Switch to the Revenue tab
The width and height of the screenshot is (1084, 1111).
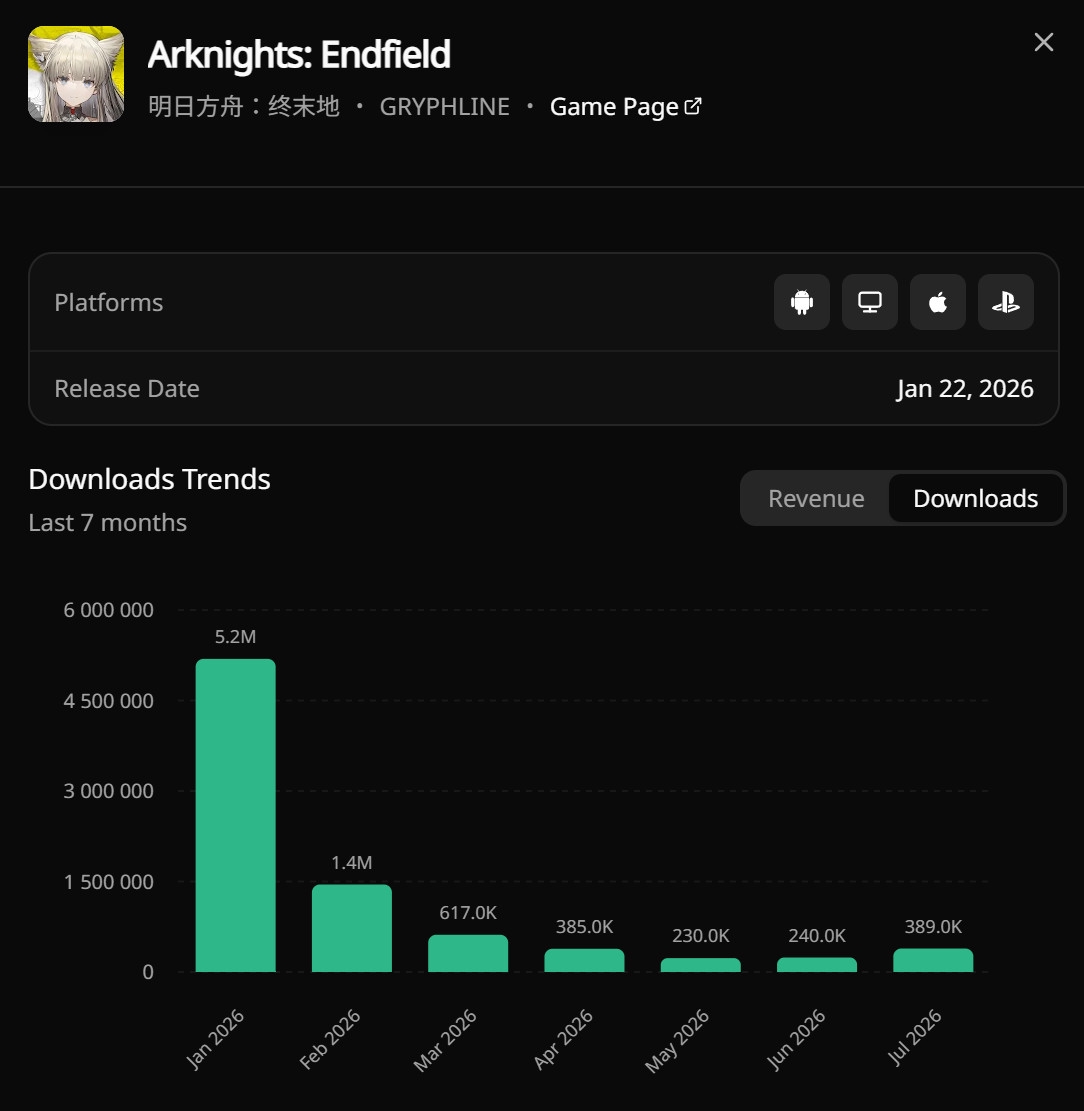tap(816, 498)
